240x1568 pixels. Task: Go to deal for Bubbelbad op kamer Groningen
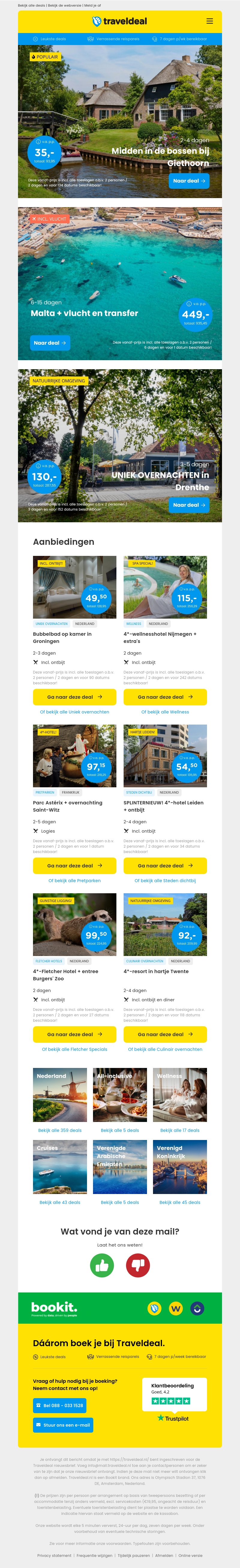click(x=74, y=697)
